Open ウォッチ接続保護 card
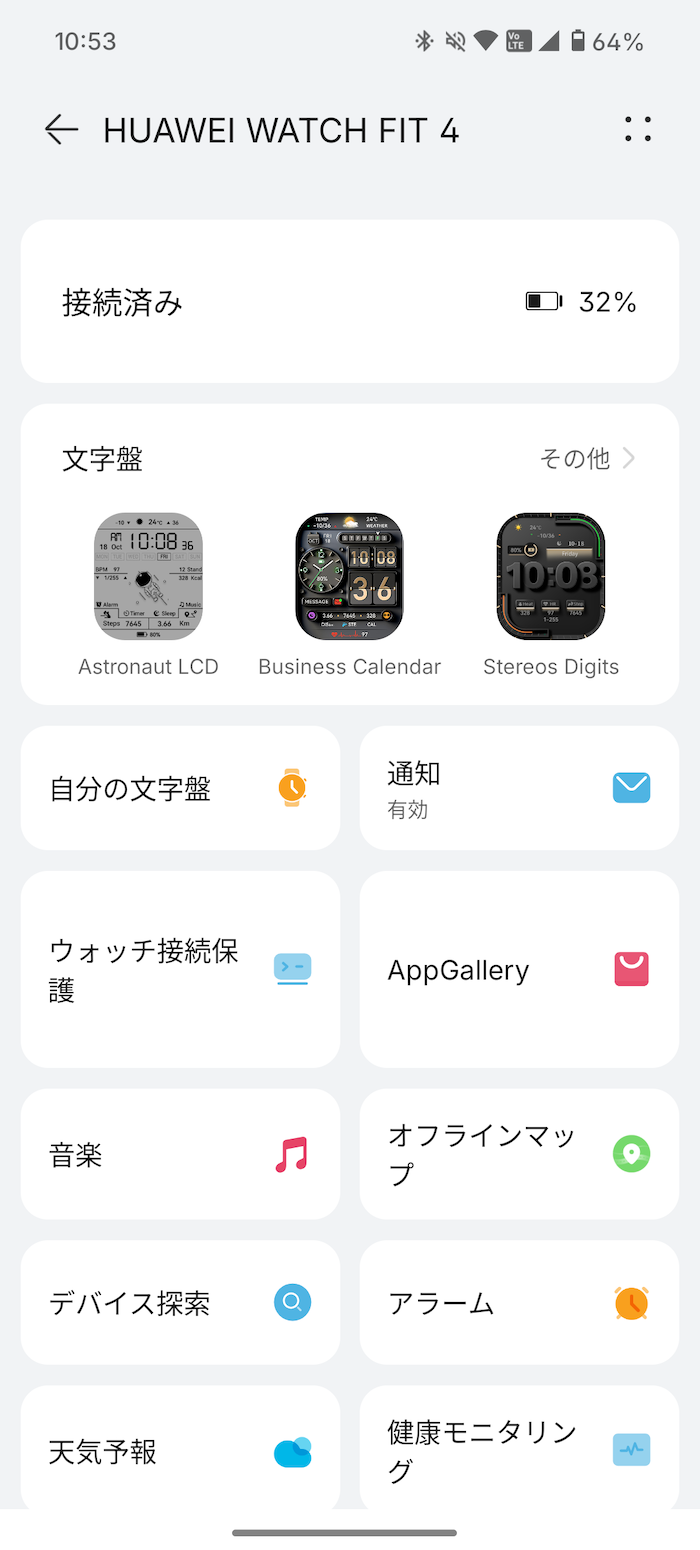Screen dimensions: 700x1550 click(x=180, y=969)
